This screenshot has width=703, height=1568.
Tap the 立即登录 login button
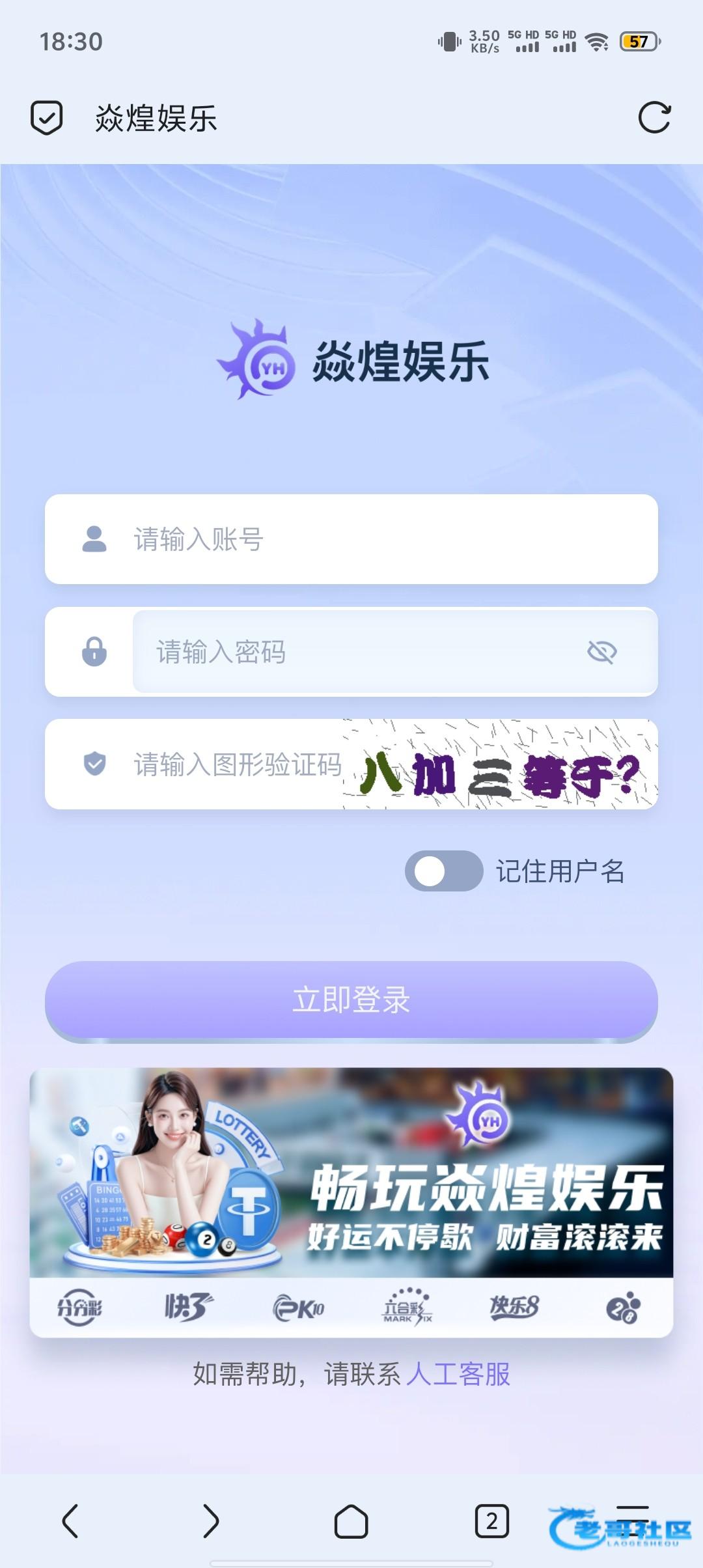[x=351, y=1000]
